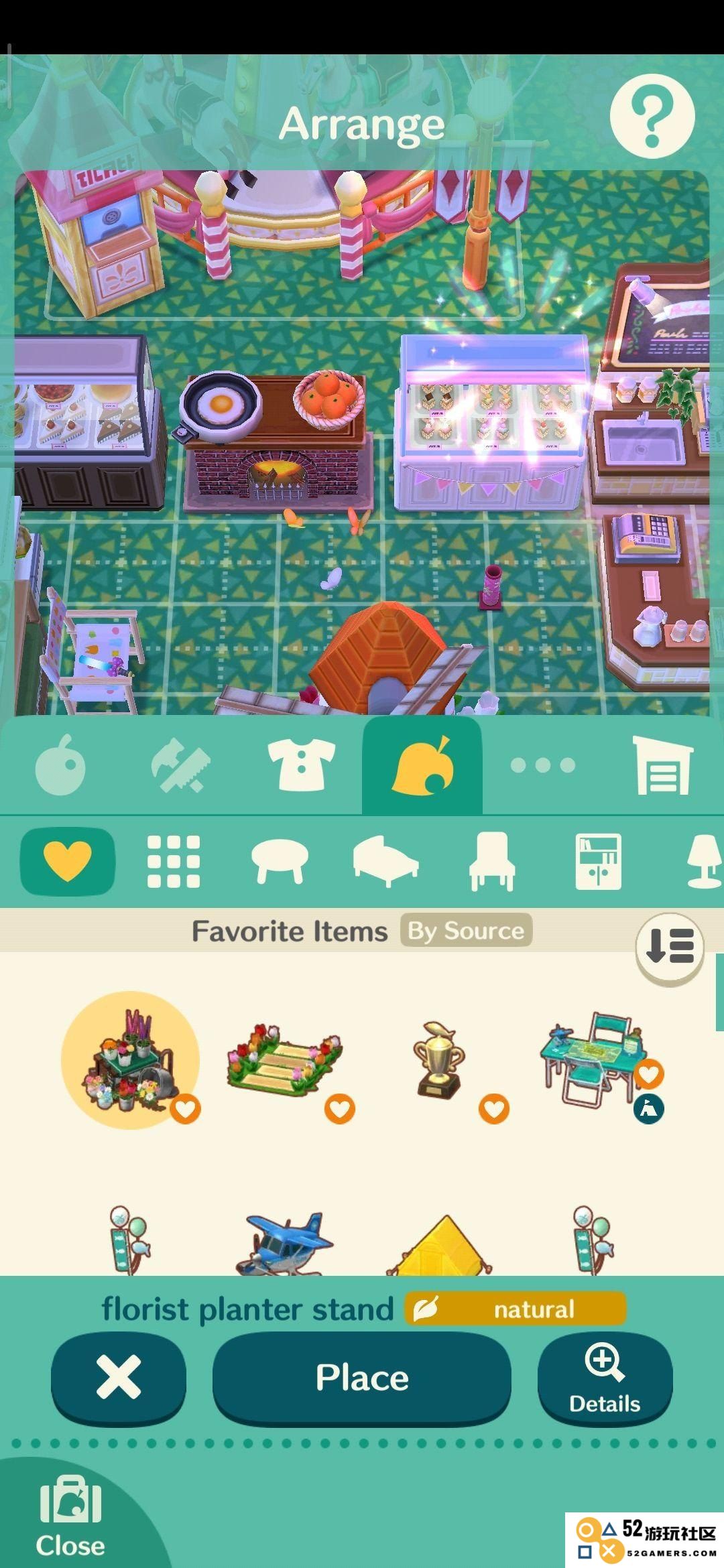Change the sort order of items
The image size is (724, 1568).
click(x=669, y=947)
